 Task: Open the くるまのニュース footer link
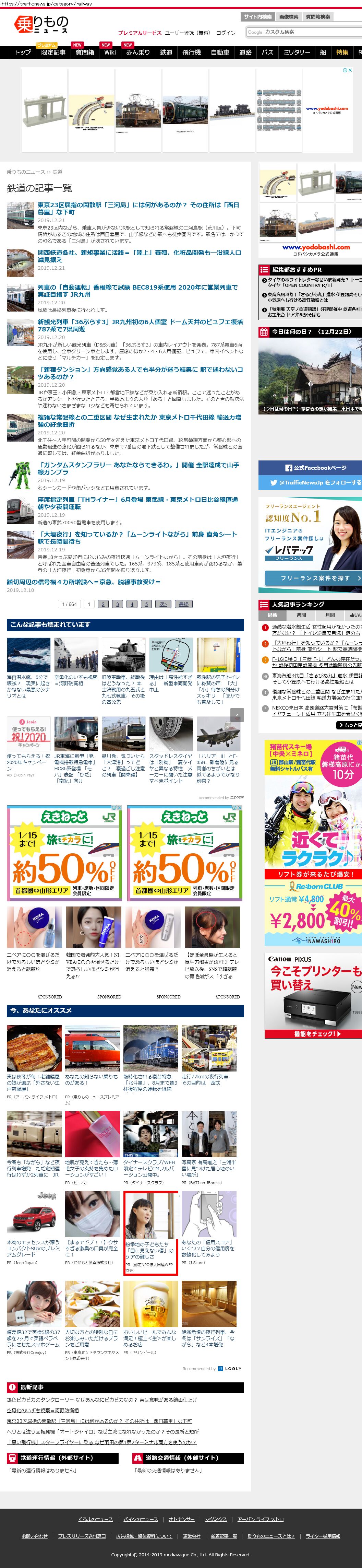(96, 1519)
